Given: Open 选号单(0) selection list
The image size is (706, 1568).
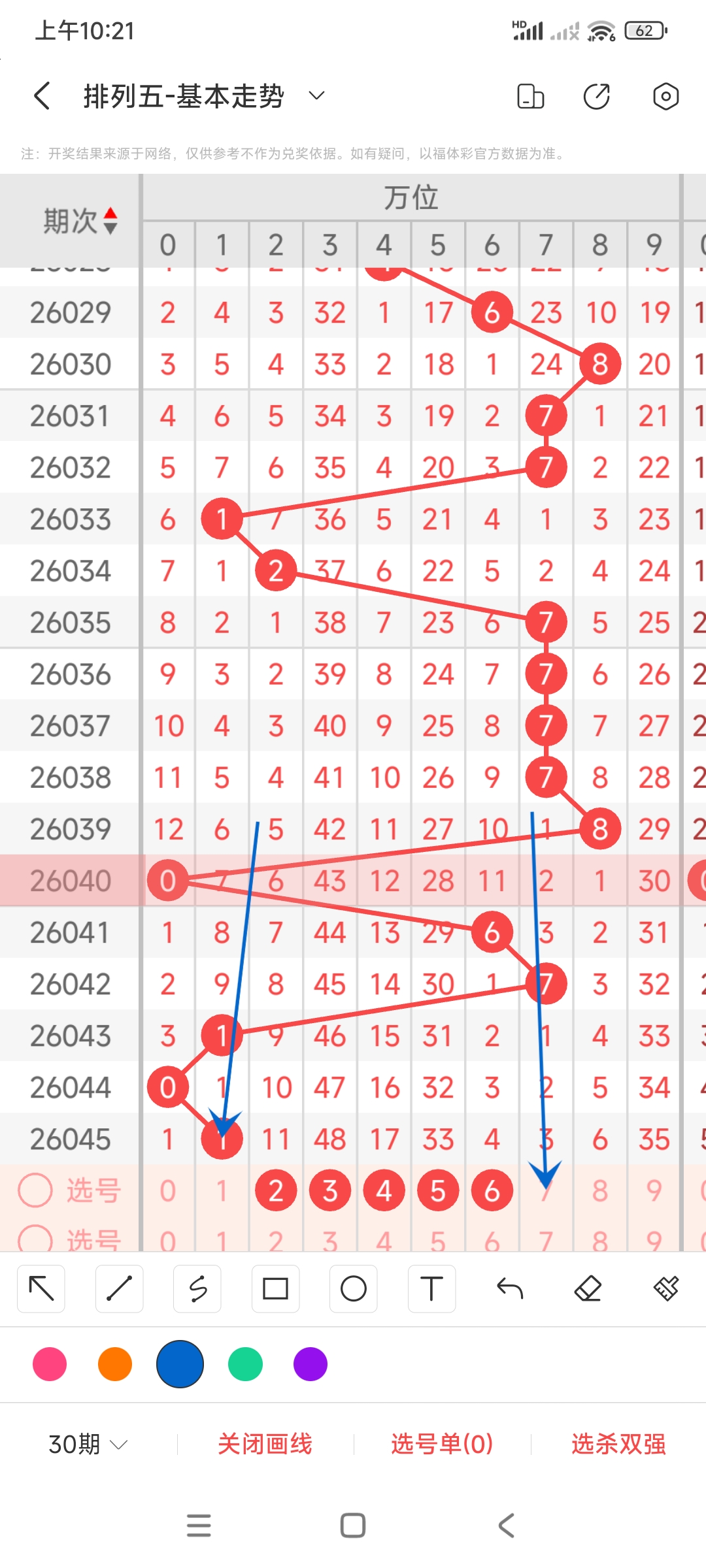Looking at the screenshot, I should (x=442, y=1444).
